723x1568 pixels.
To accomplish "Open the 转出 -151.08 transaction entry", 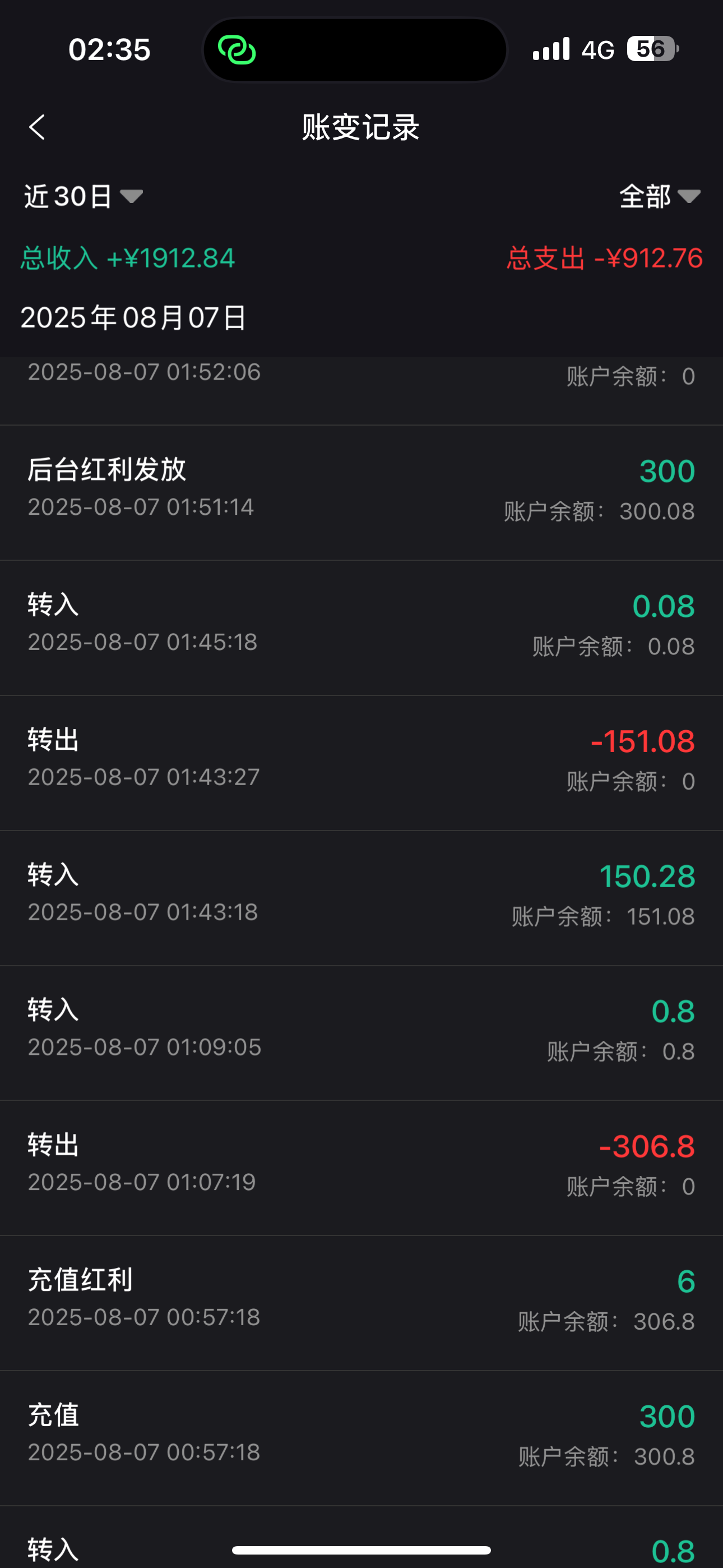I will click(x=361, y=758).
